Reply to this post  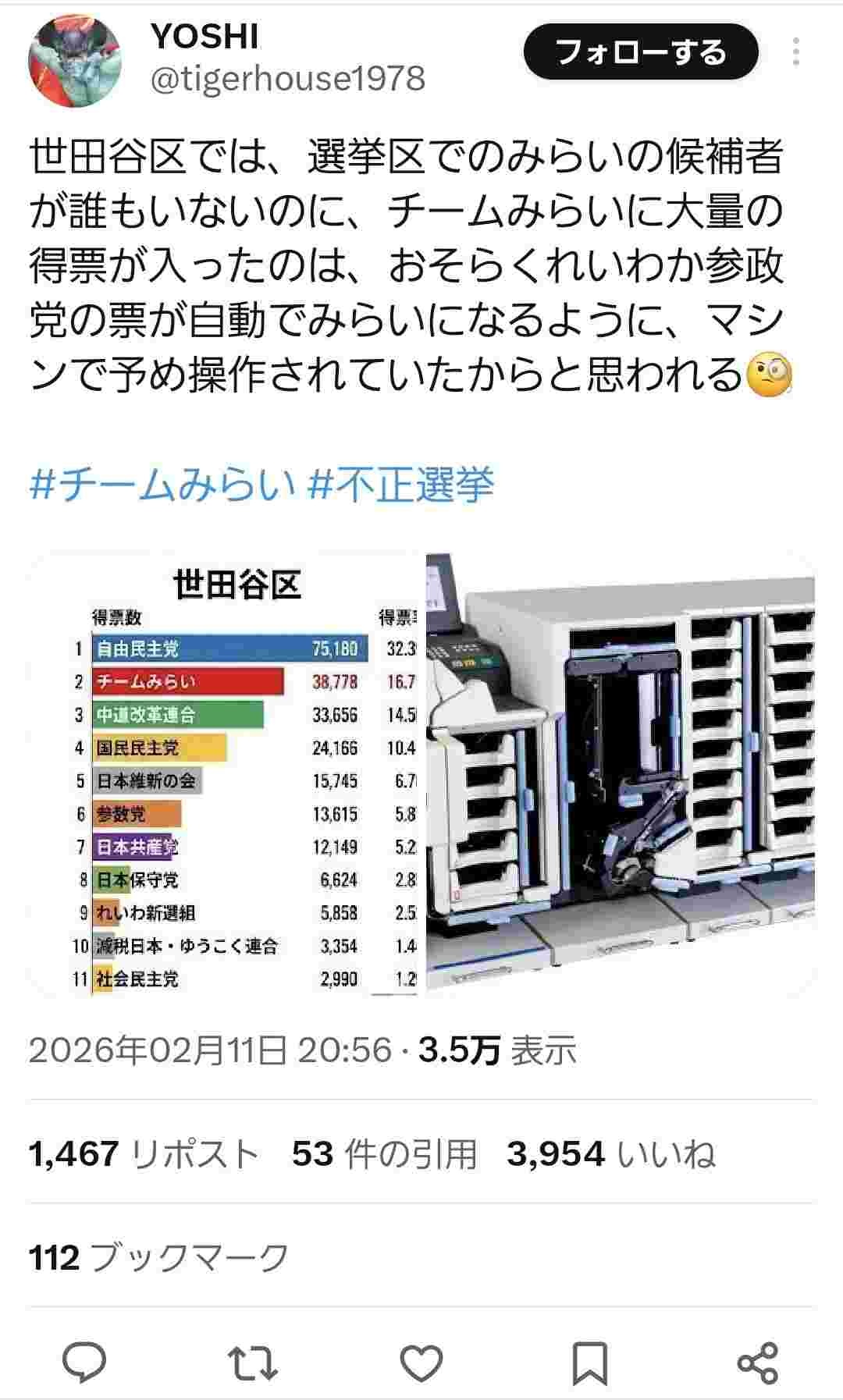pos(84,1362)
